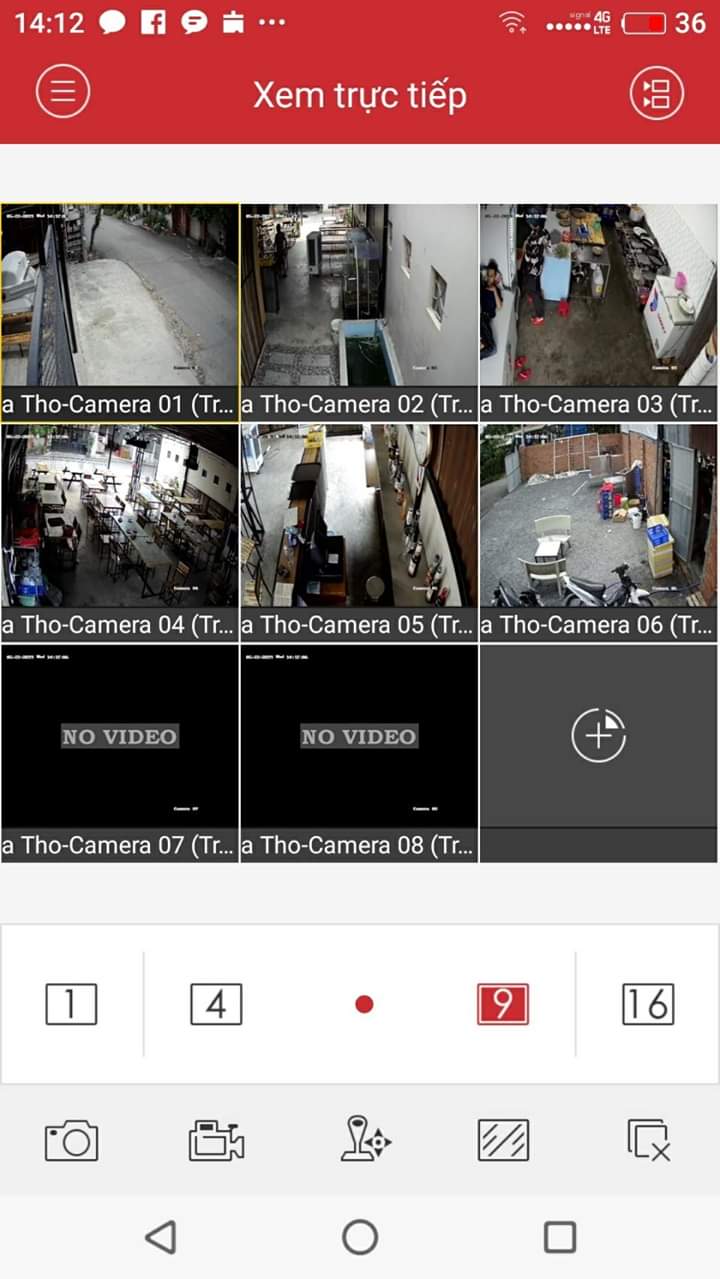Viewport: 720px width, 1279px height.
Task: Open the device list icon
Action: [656, 94]
